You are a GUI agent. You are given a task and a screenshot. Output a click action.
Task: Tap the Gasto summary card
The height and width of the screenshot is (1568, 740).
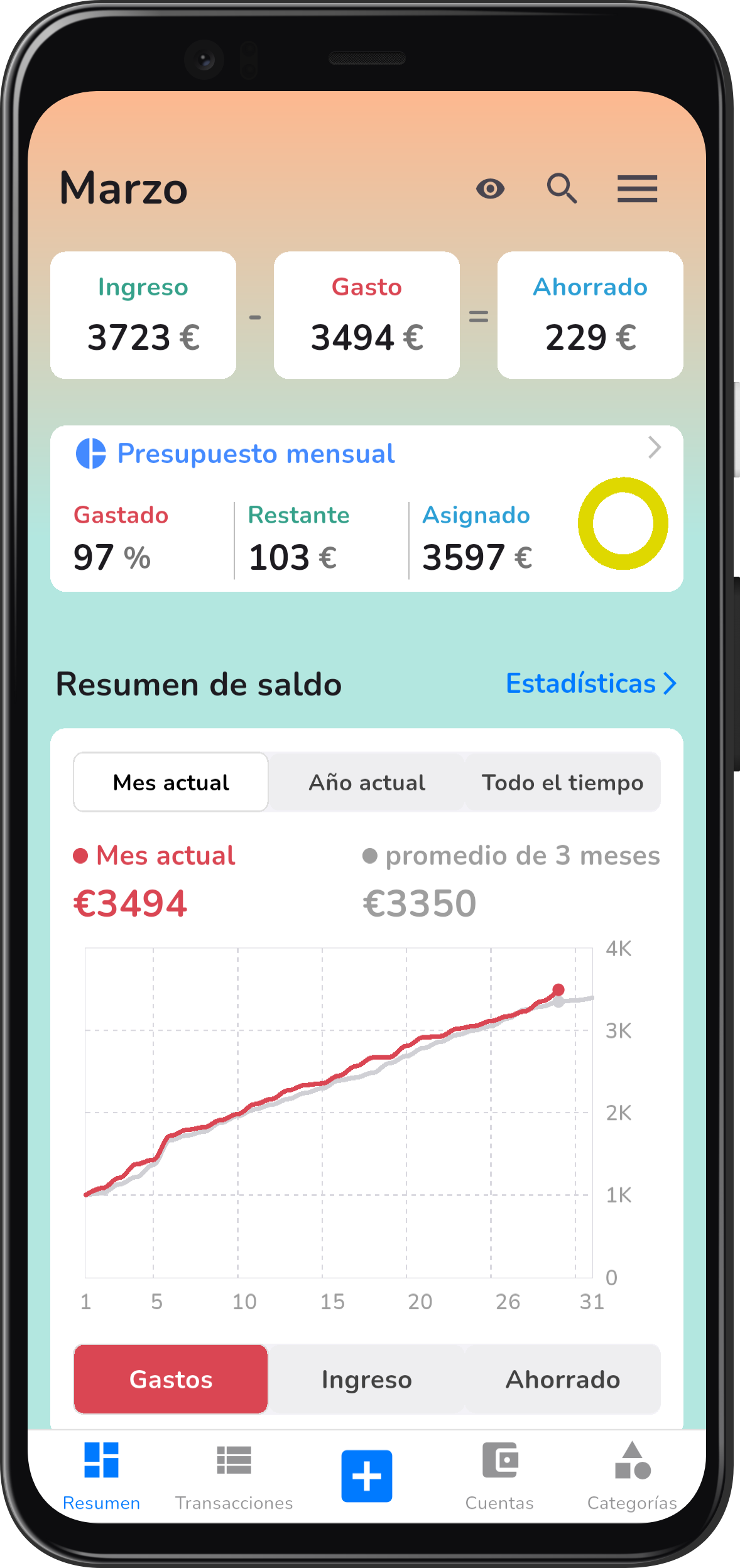(x=367, y=315)
